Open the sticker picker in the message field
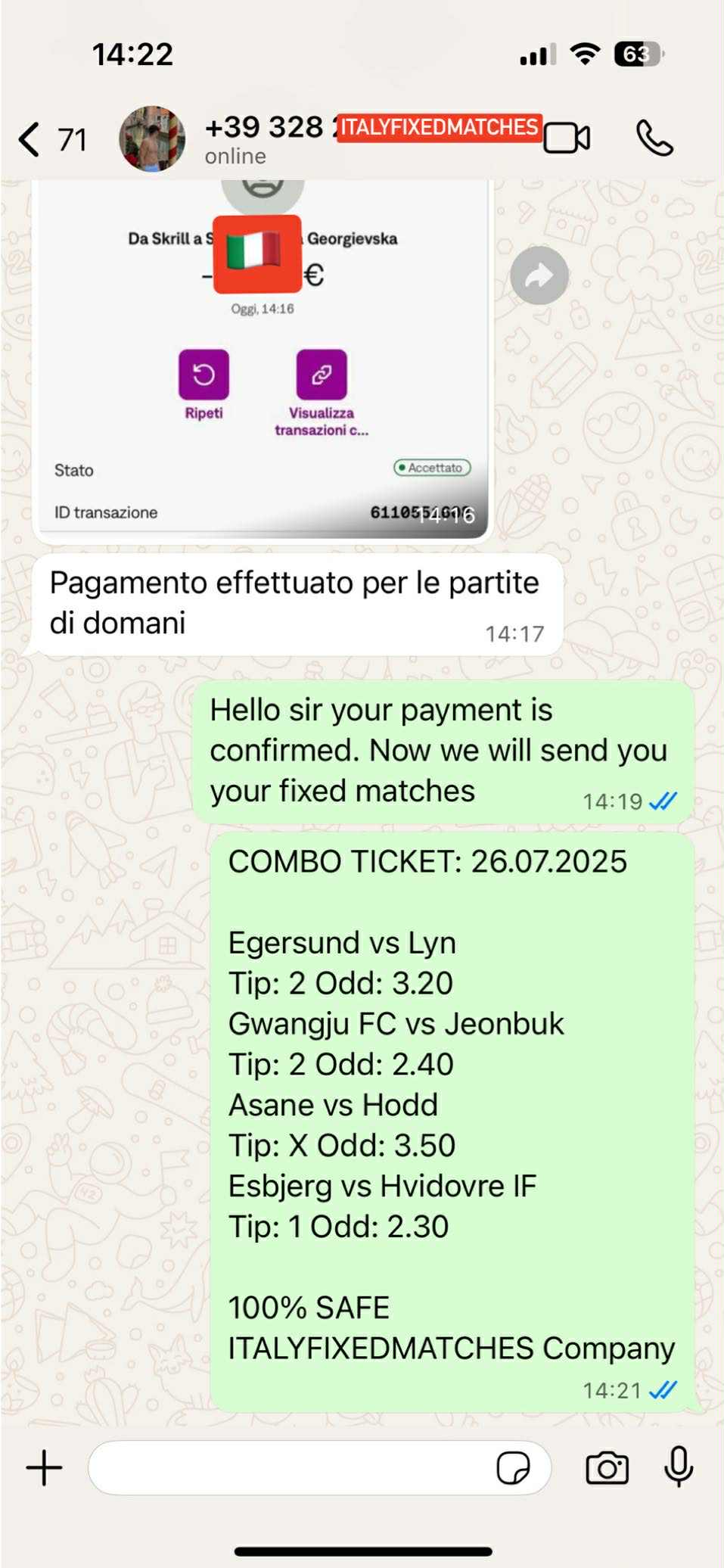This screenshot has height=1568, width=724. point(513,1468)
